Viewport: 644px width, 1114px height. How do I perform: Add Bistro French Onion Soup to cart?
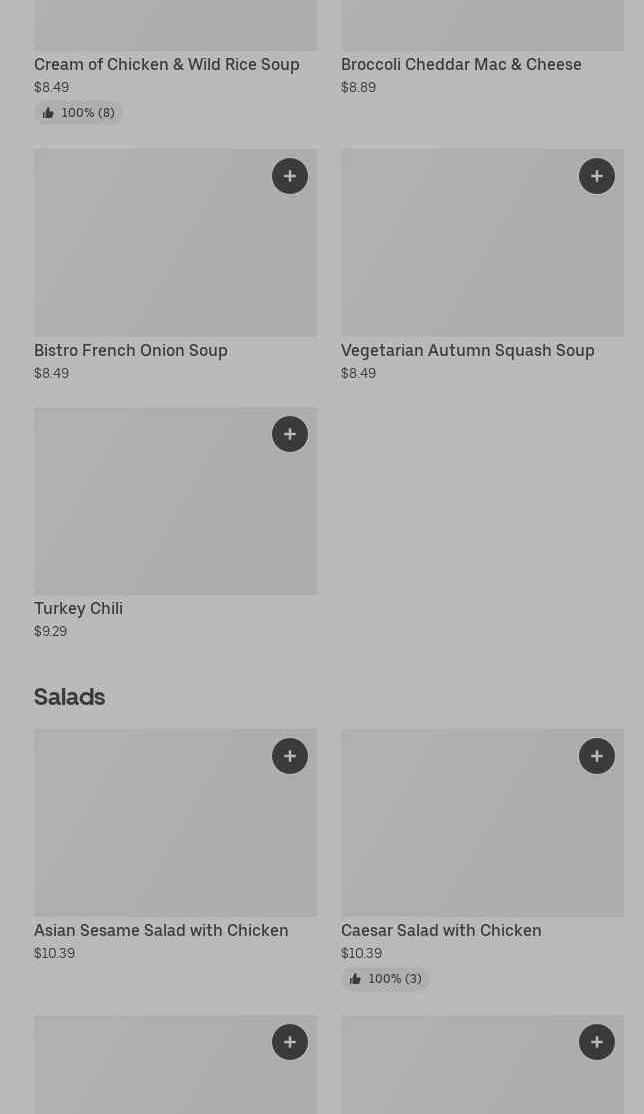click(x=290, y=176)
